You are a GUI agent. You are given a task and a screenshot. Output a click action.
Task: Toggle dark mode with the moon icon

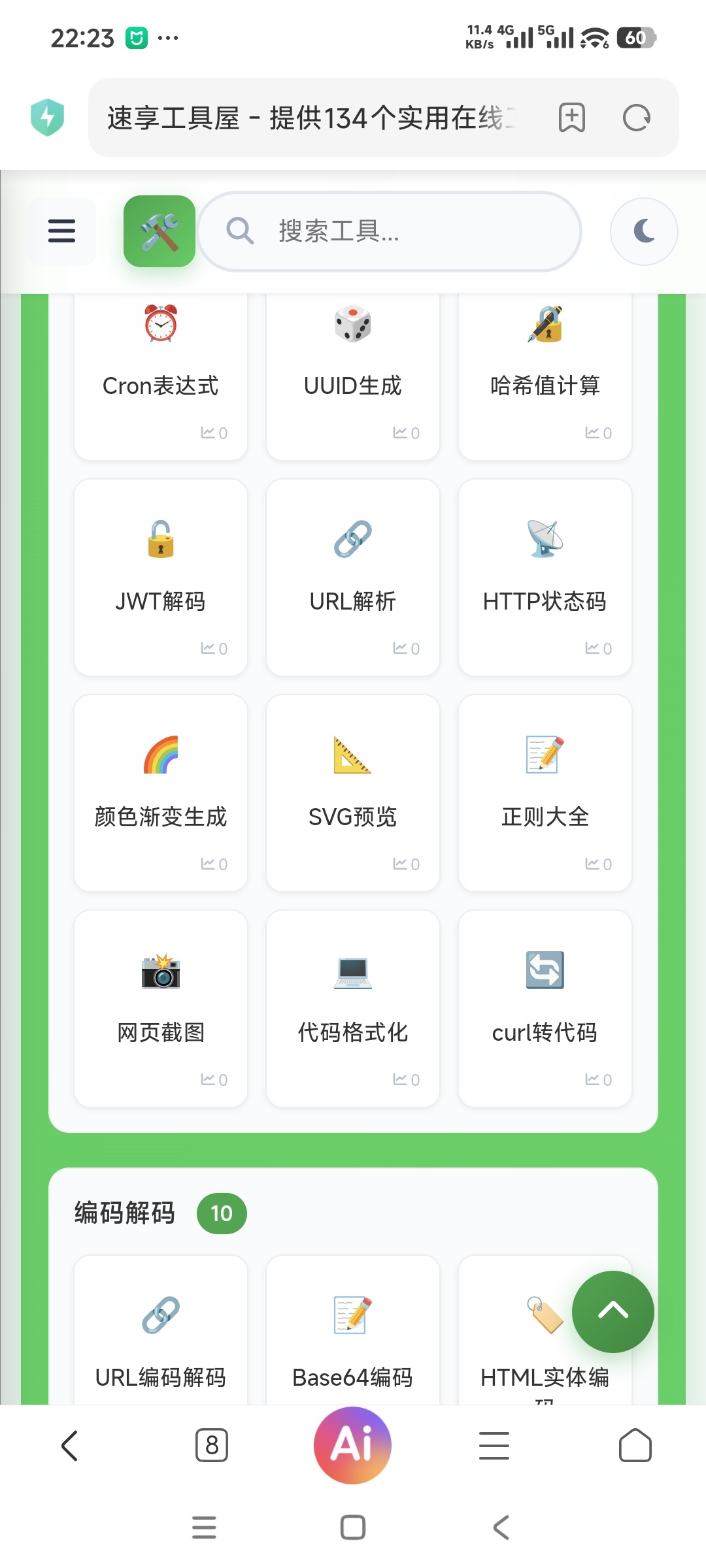[643, 231]
